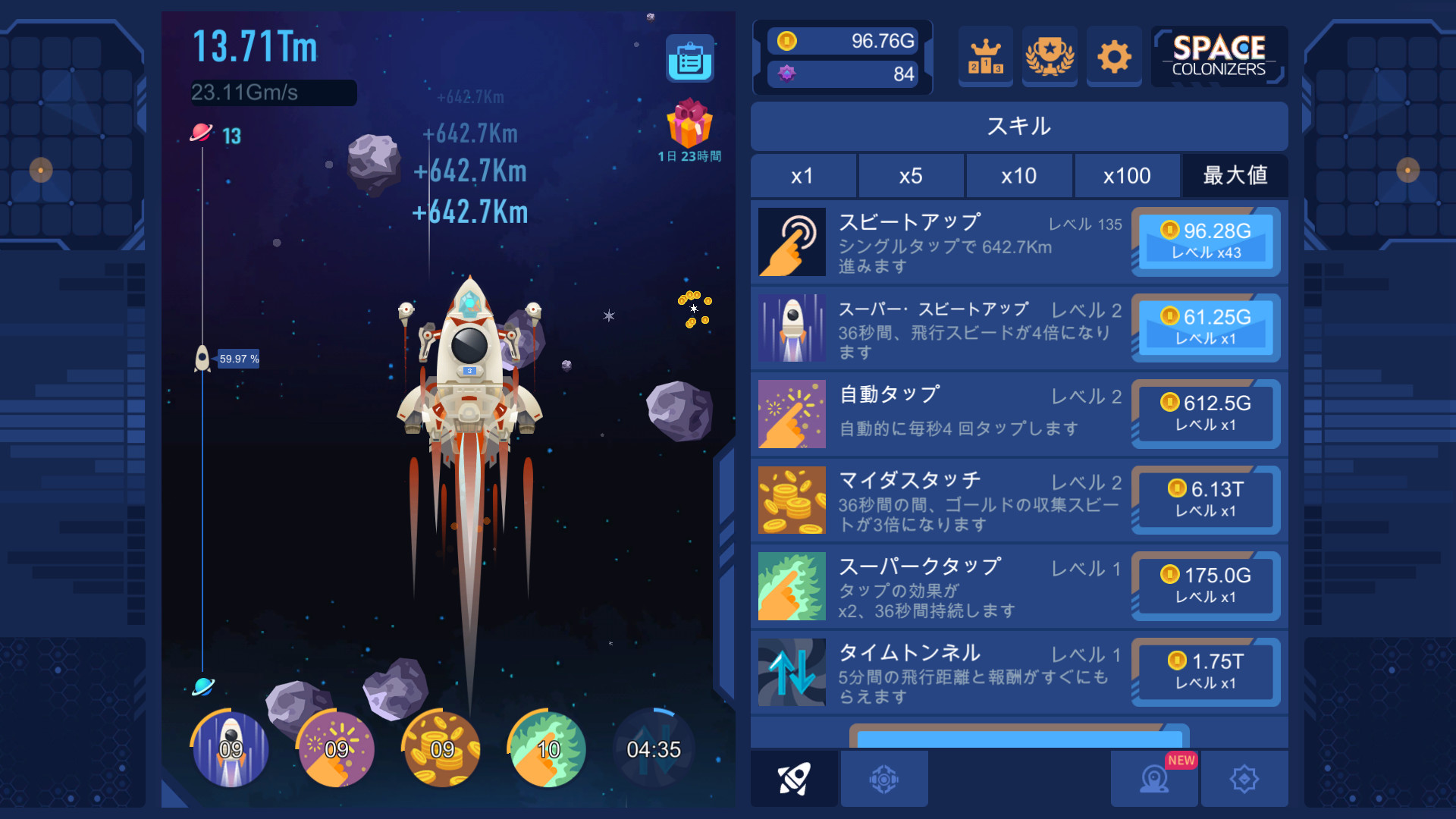1456x819 pixels.
Task: Buy マイダスタッチ upgrade for 6.13T
Action: coord(1206,499)
